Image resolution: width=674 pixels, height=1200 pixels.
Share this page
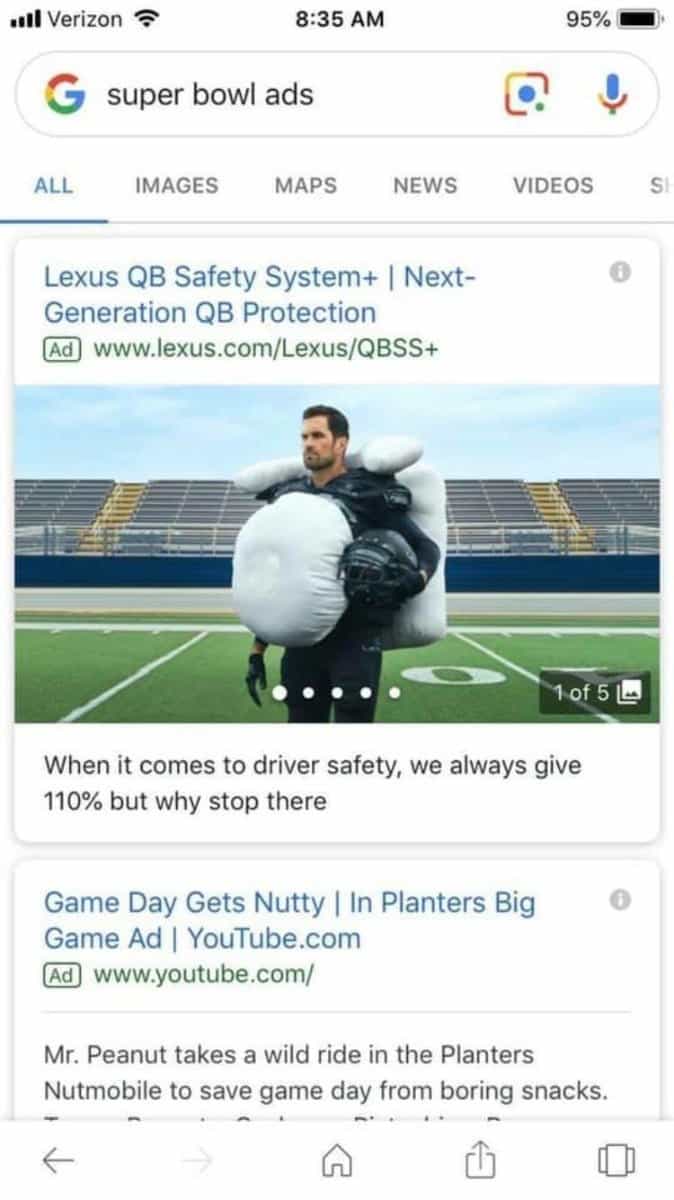(477, 1160)
